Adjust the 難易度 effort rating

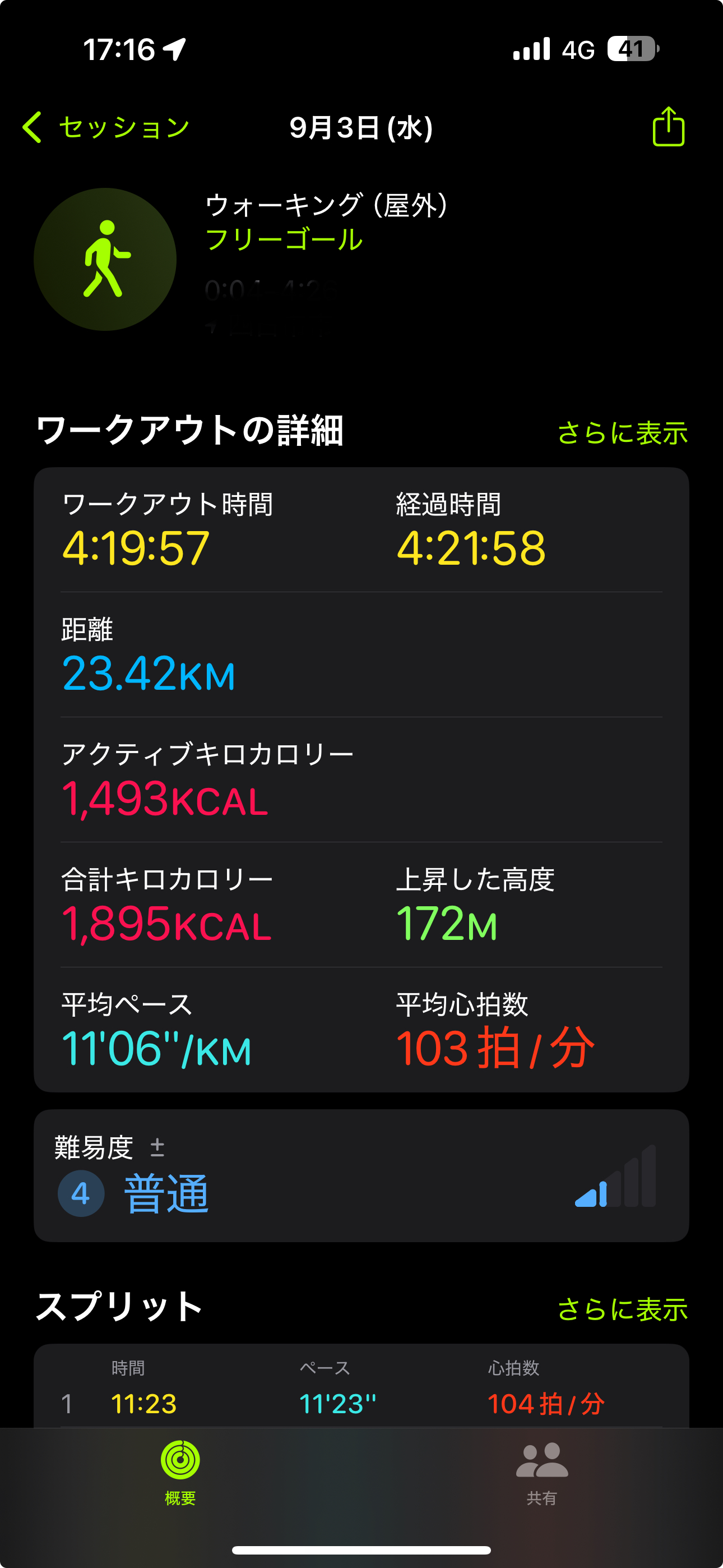coord(361,1175)
